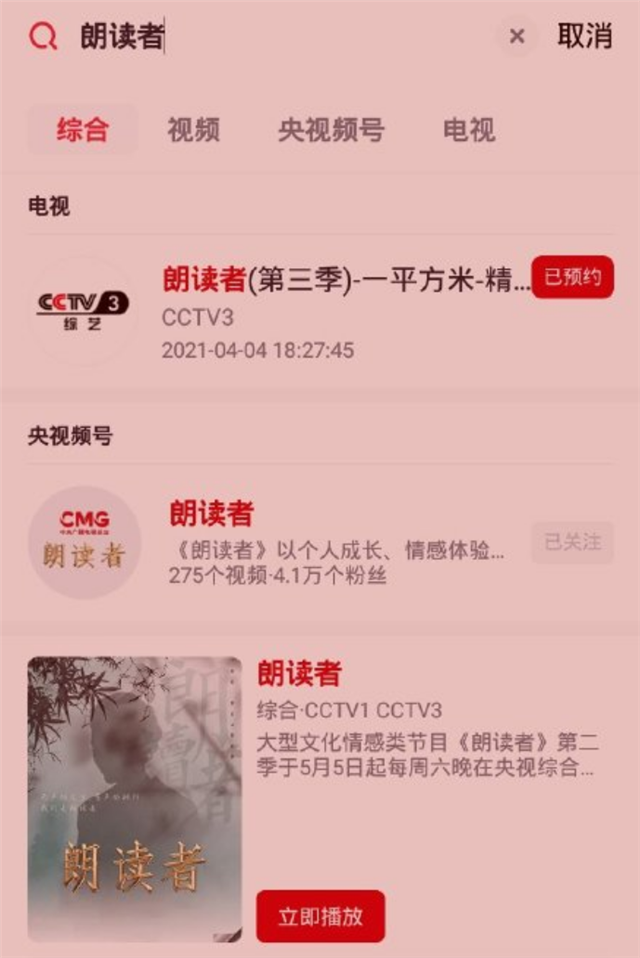Tap the search field containing 朗读者
This screenshot has width=640, height=958.
pos(280,37)
